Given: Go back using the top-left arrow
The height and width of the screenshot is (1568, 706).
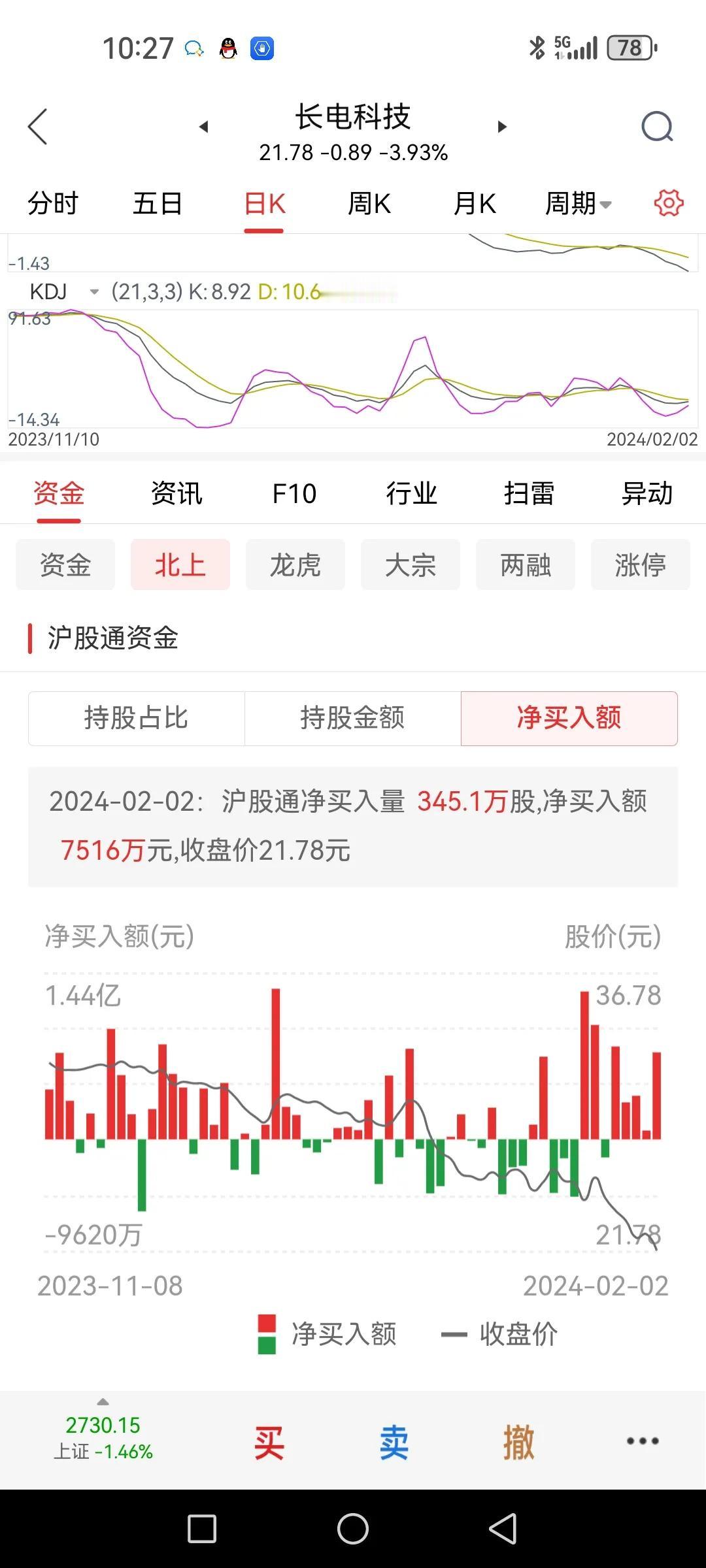Looking at the screenshot, I should click(x=37, y=127).
